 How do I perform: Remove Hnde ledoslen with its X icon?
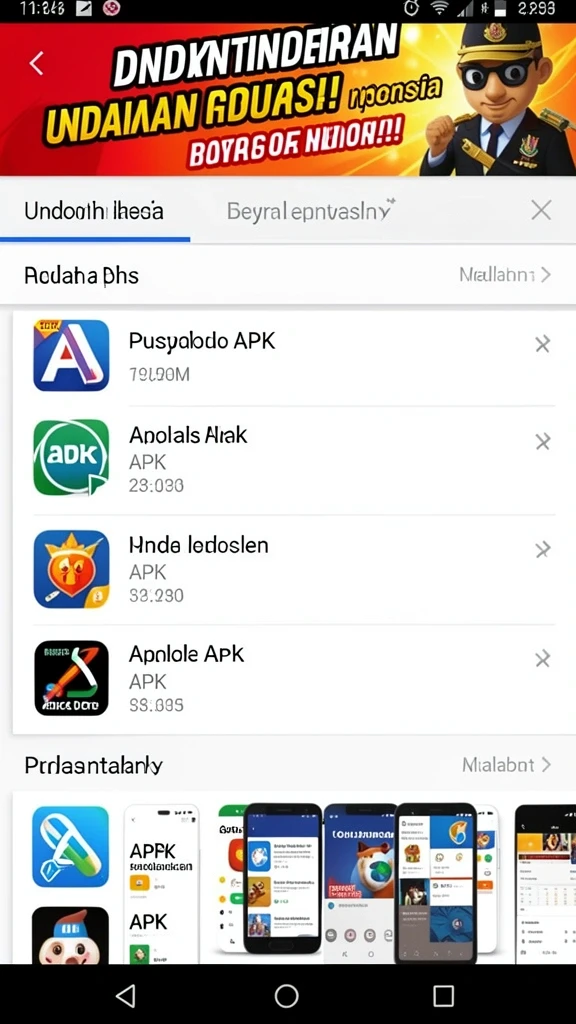click(543, 550)
